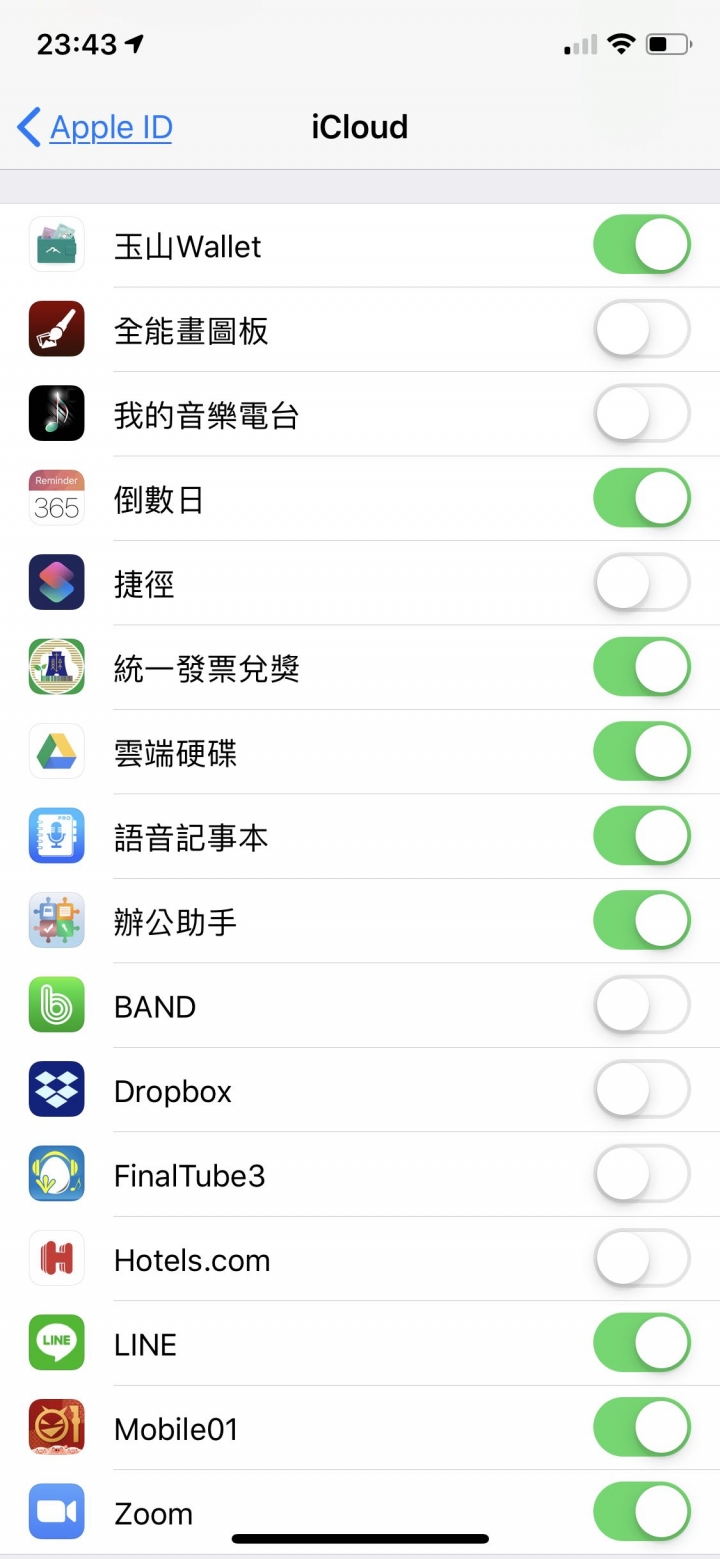Enable iCloud for BAND
Screen dimensions: 720x1559
click(642, 1005)
